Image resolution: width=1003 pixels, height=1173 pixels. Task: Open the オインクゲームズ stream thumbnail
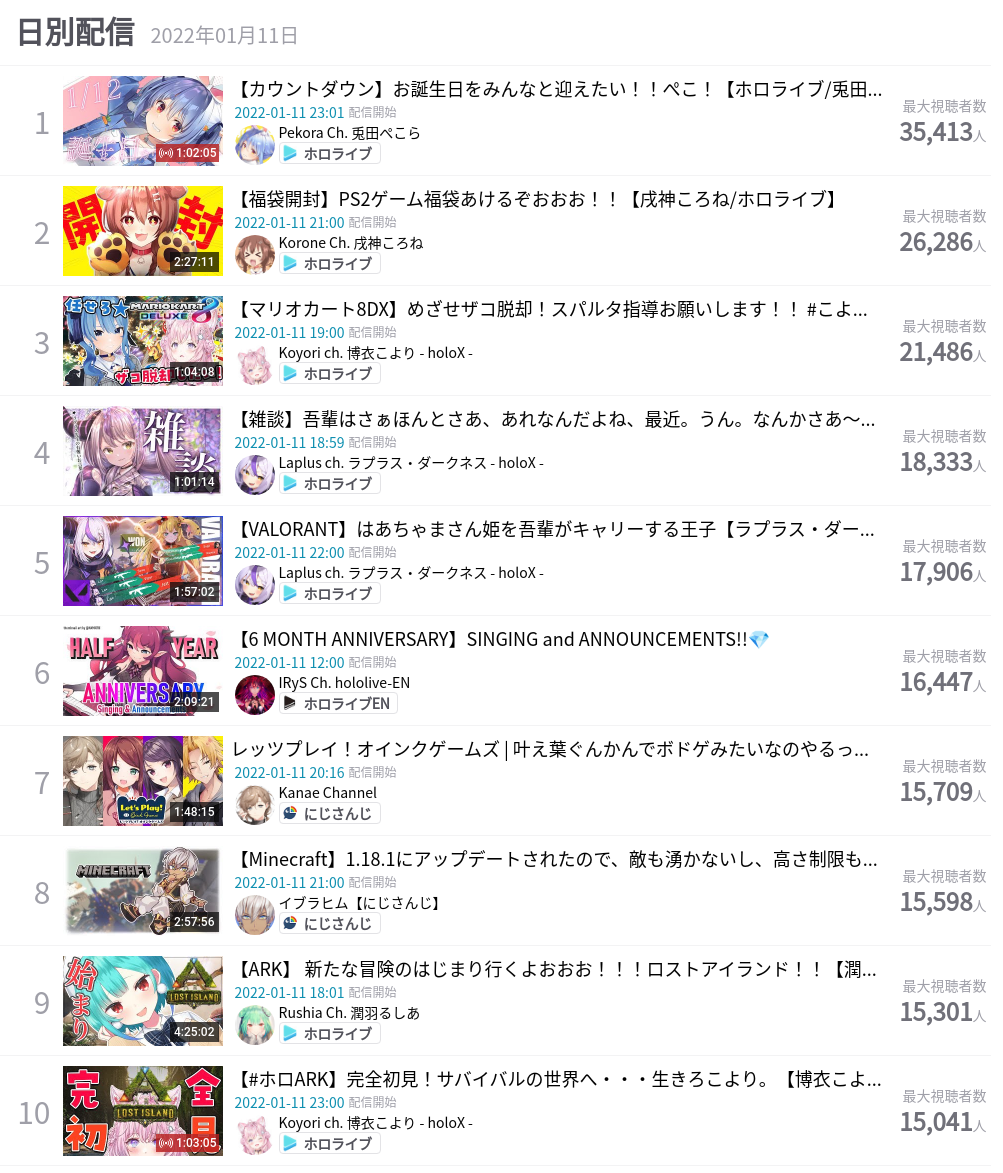pyautogui.click(x=142, y=781)
